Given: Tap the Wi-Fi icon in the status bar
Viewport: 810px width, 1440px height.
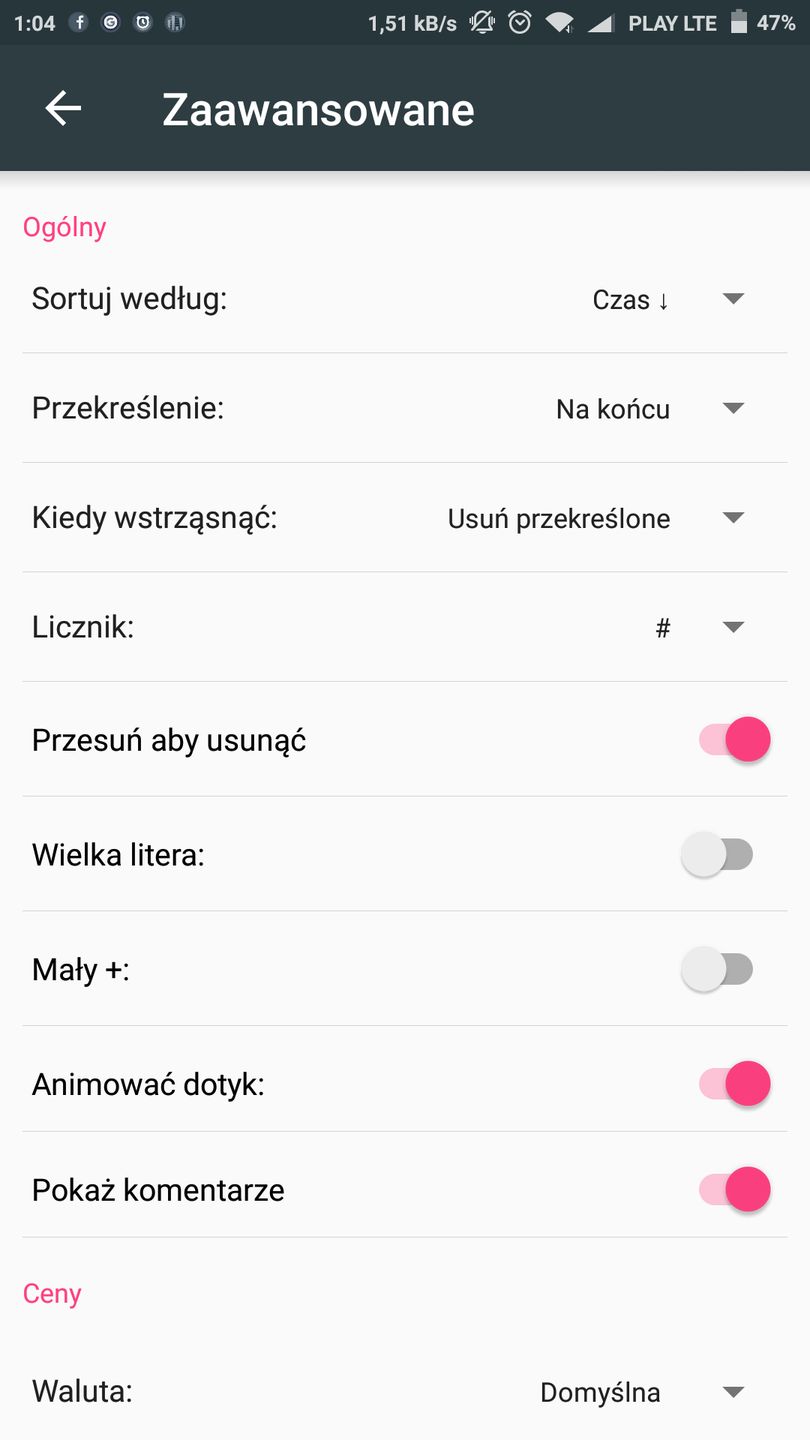Looking at the screenshot, I should [x=561, y=22].
